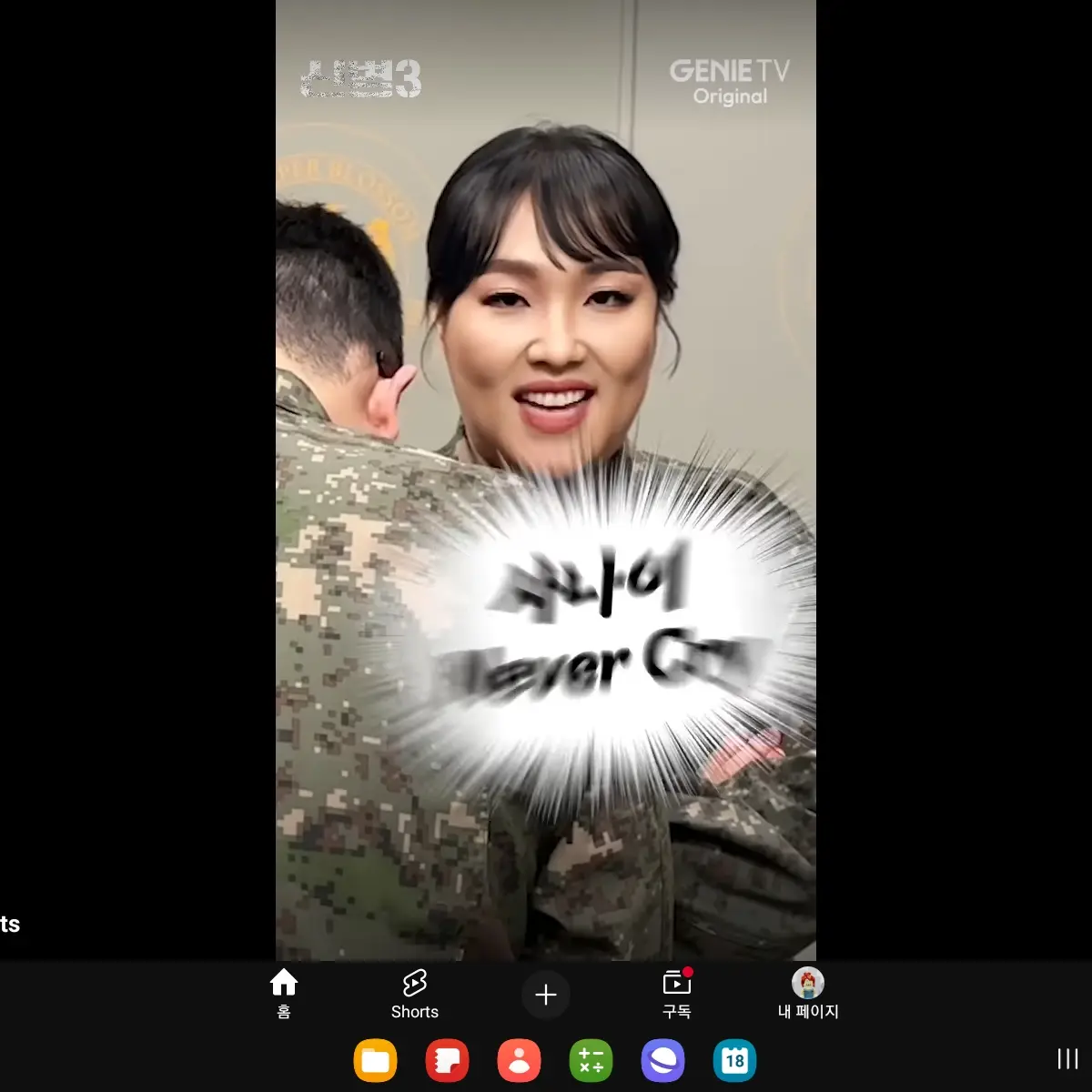
Task: Open the Contacts app in taskbar
Action: [x=519, y=1061]
